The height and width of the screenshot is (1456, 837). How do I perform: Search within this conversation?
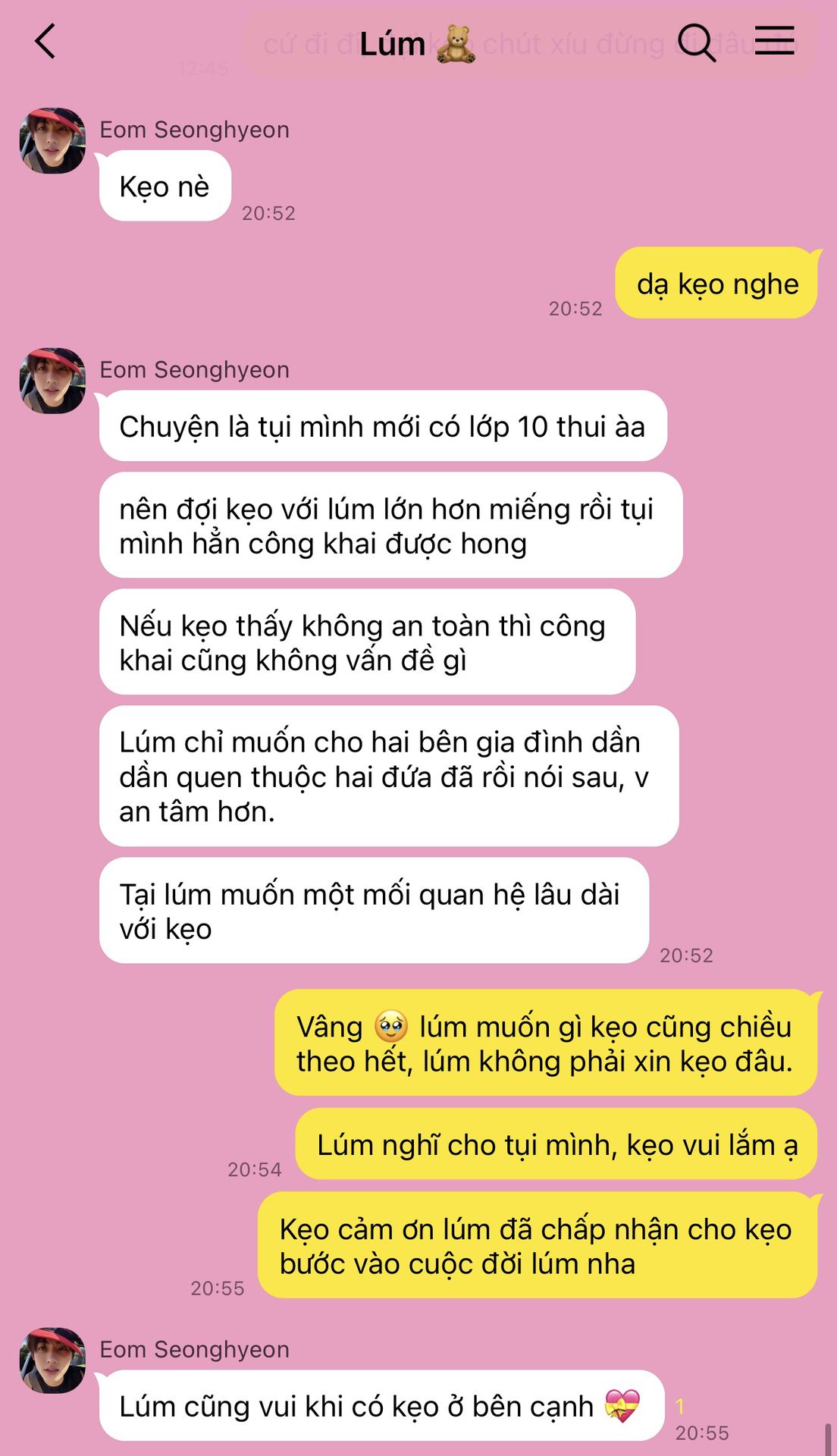696,42
